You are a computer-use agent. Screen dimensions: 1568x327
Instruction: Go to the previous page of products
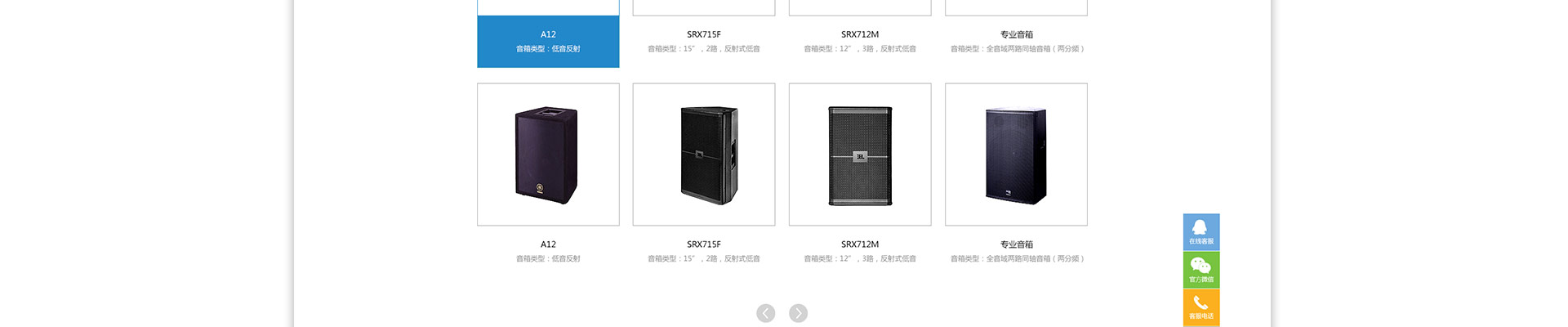coord(765,313)
